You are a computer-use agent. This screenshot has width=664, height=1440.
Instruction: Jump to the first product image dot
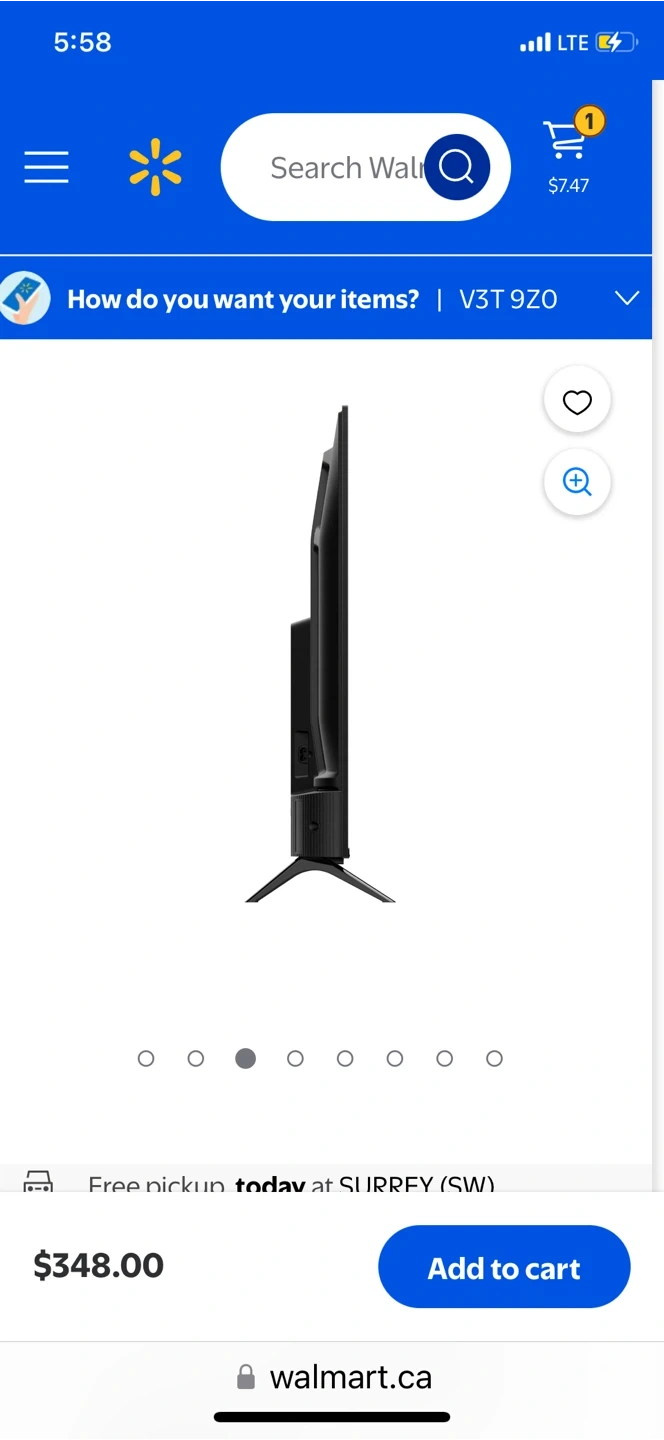146,1058
